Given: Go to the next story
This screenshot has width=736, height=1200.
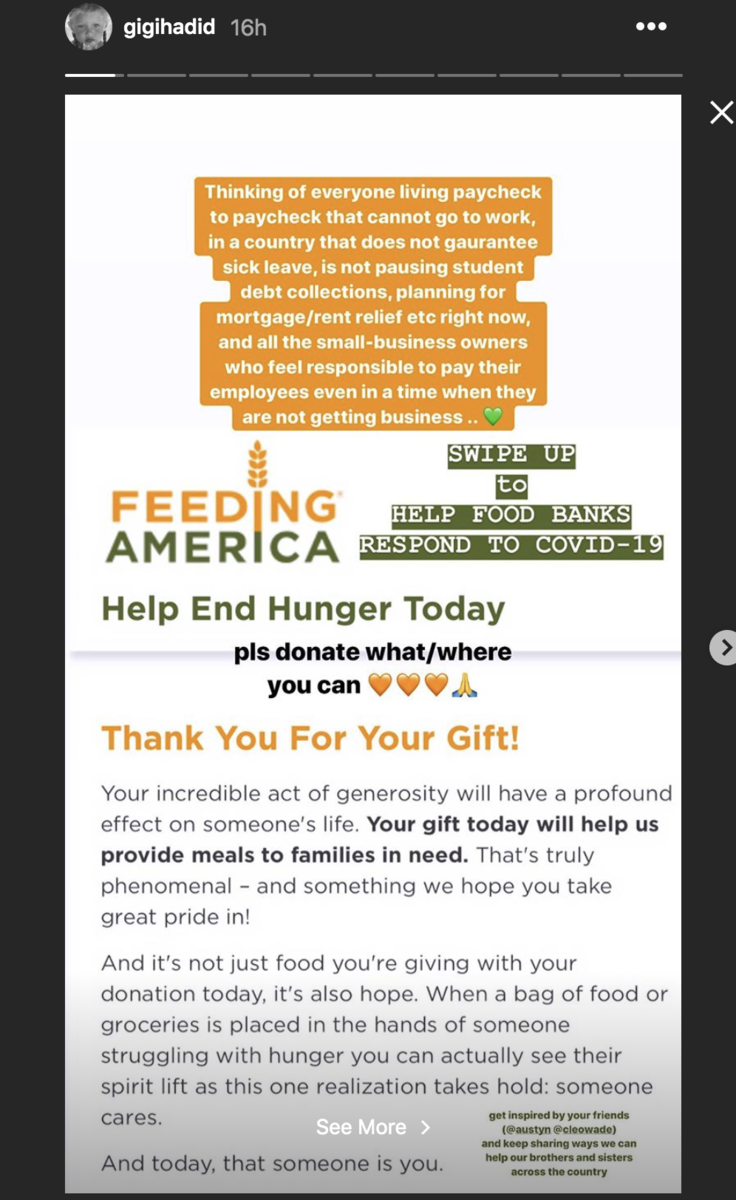Looking at the screenshot, I should coord(723,647).
